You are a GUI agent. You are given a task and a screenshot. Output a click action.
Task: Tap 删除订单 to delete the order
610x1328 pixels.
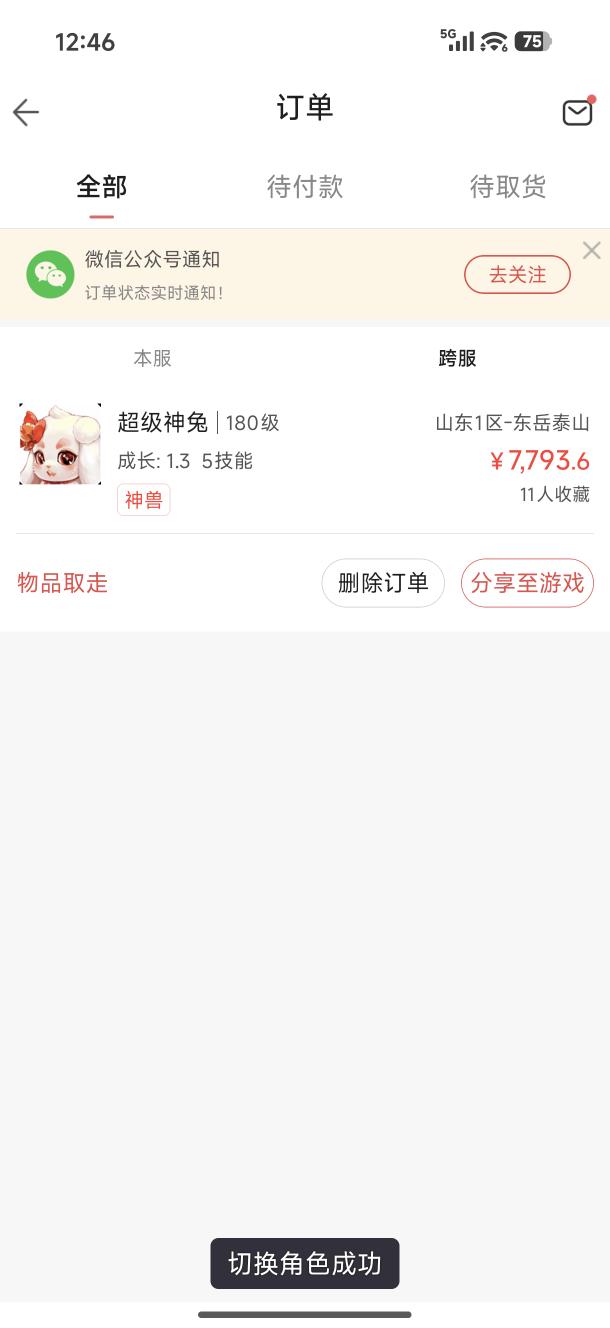pyautogui.click(x=383, y=583)
